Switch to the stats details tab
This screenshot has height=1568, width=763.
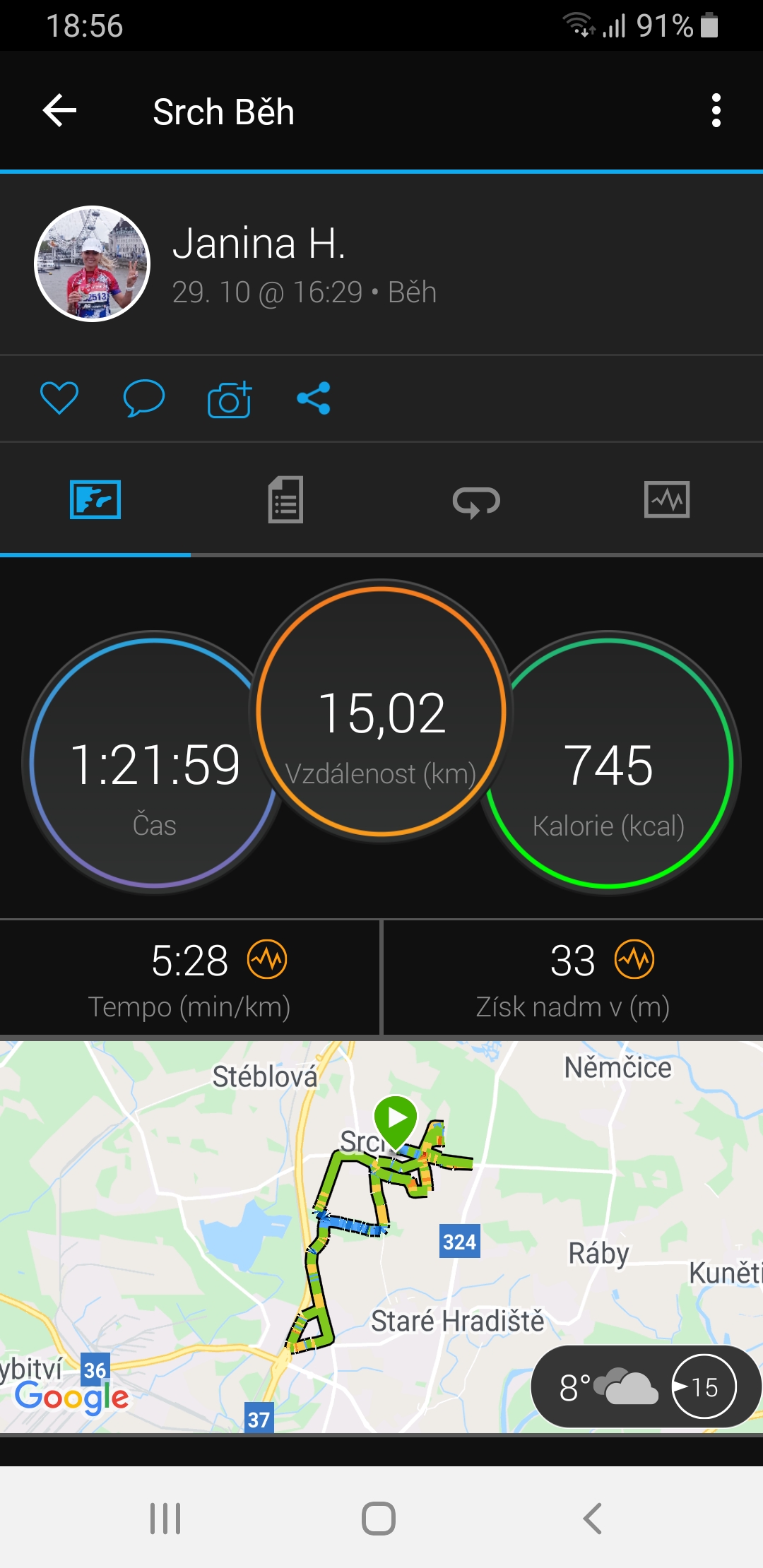[286, 499]
